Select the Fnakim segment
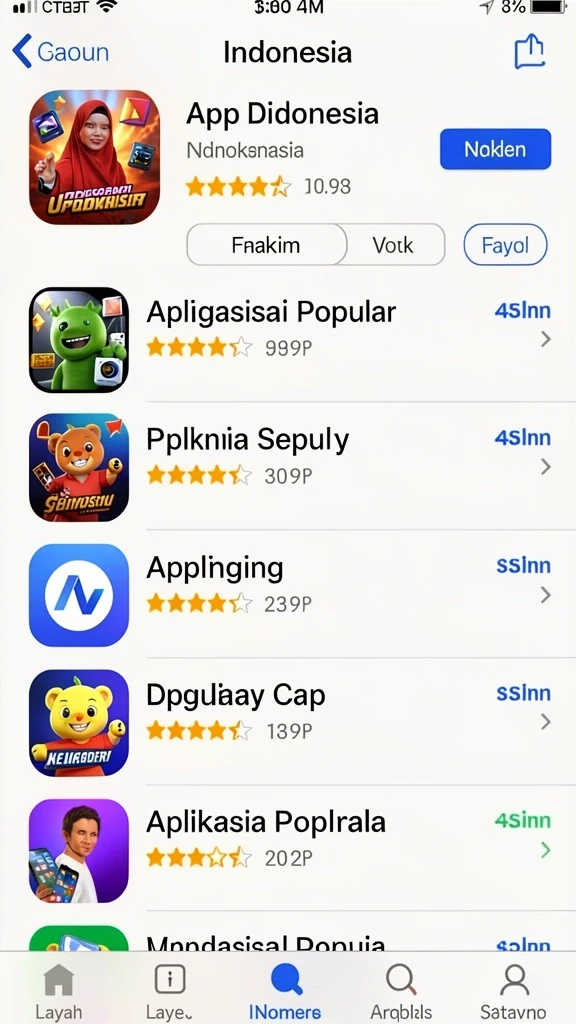576x1024 pixels. [x=266, y=245]
